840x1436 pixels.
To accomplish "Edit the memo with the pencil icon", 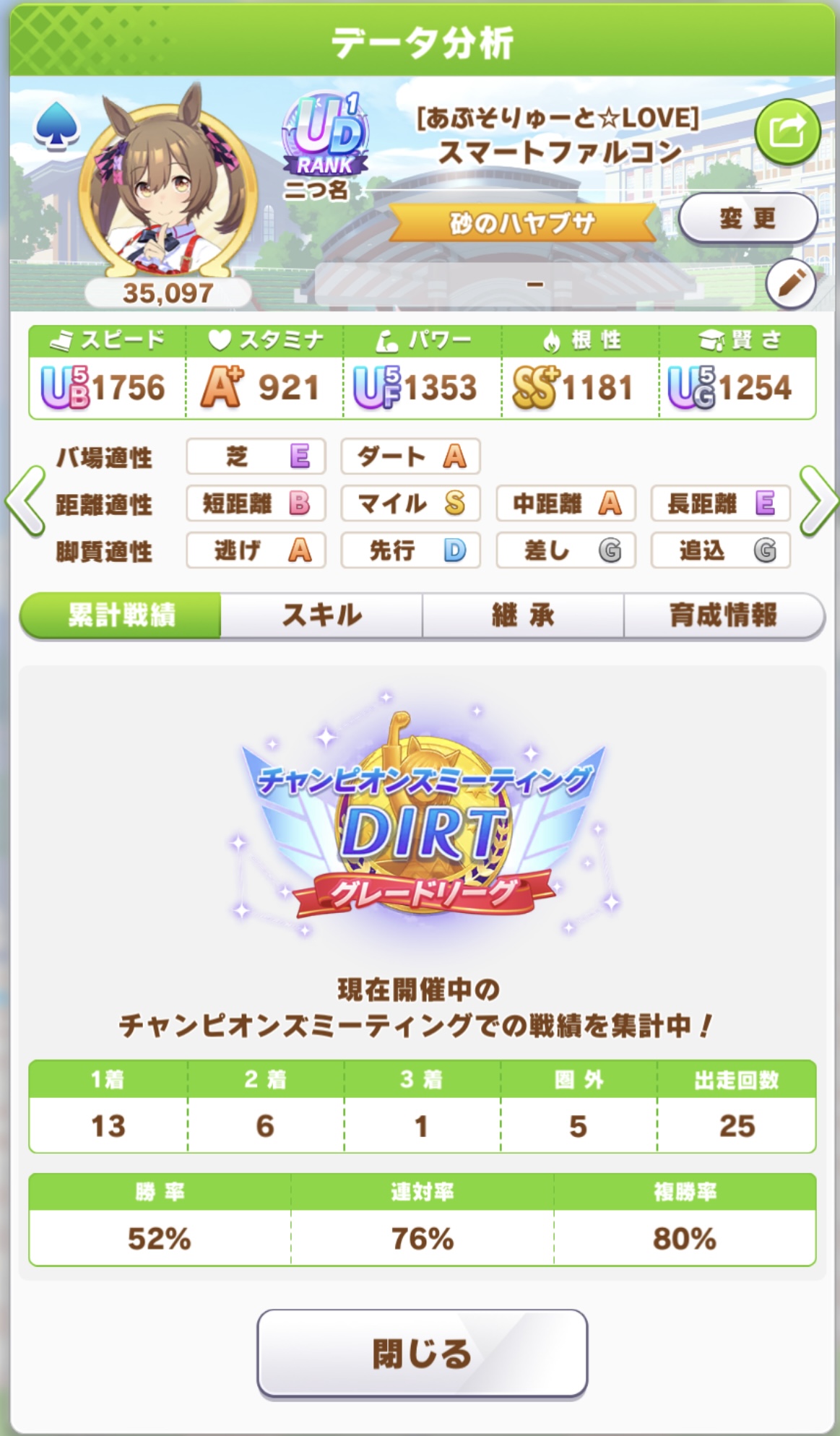I will [791, 283].
